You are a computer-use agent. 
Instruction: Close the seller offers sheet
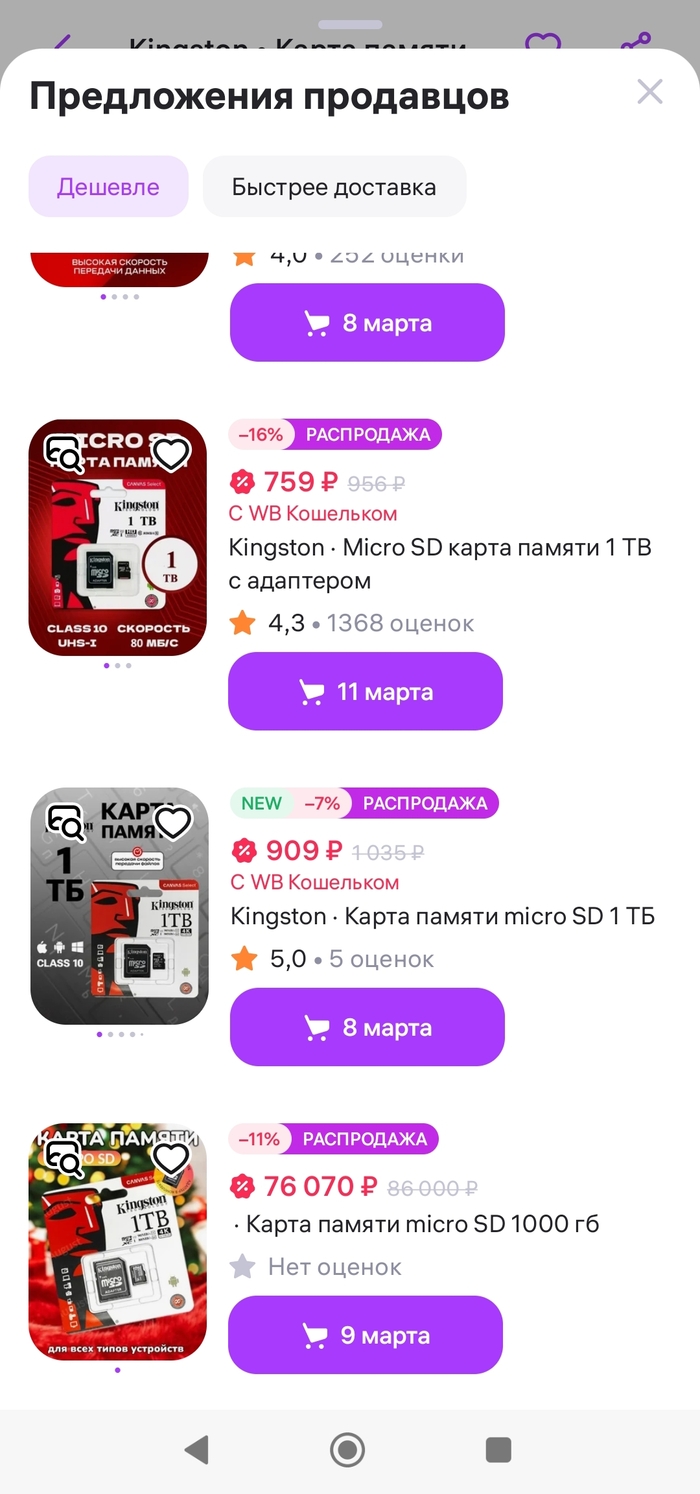click(650, 93)
